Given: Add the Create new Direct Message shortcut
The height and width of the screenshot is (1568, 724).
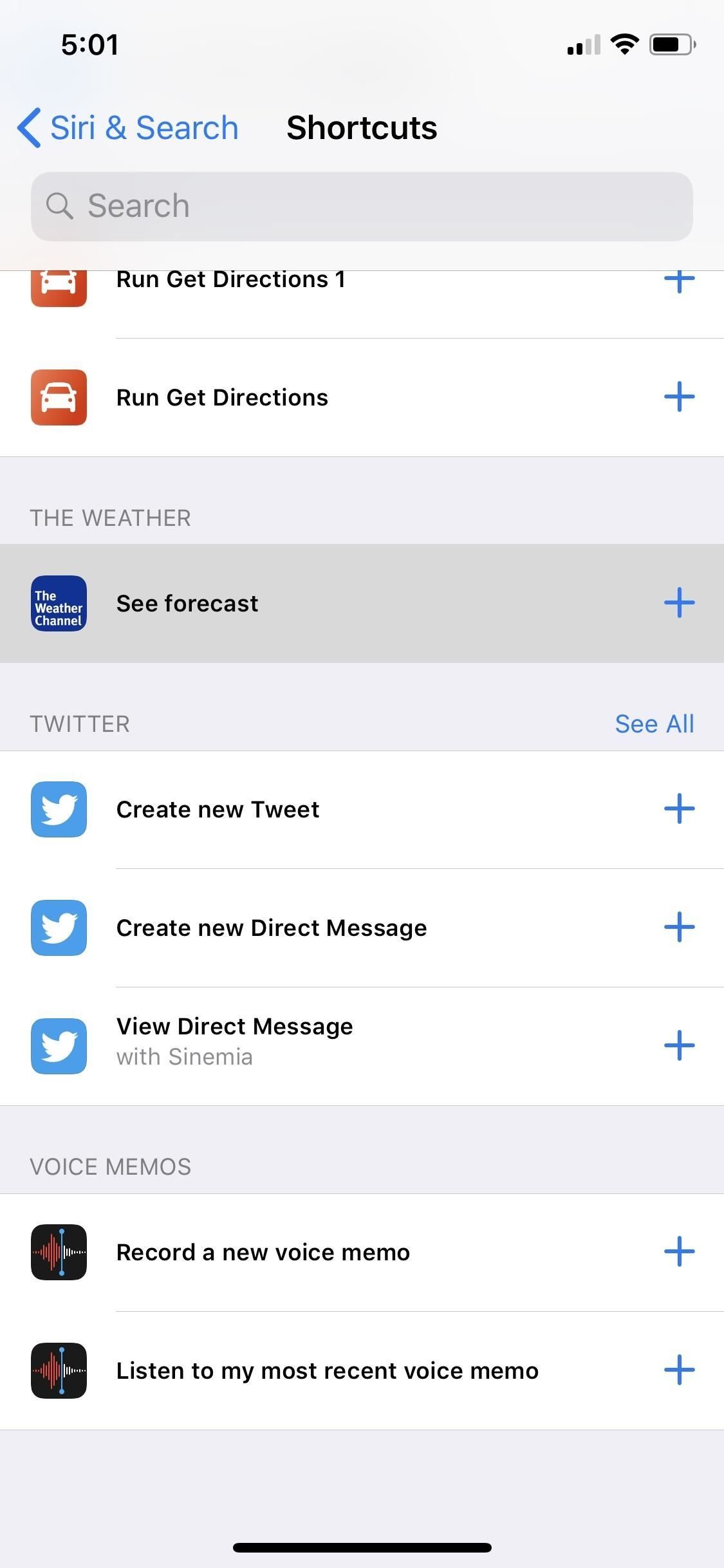Looking at the screenshot, I should pyautogui.click(x=680, y=928).
